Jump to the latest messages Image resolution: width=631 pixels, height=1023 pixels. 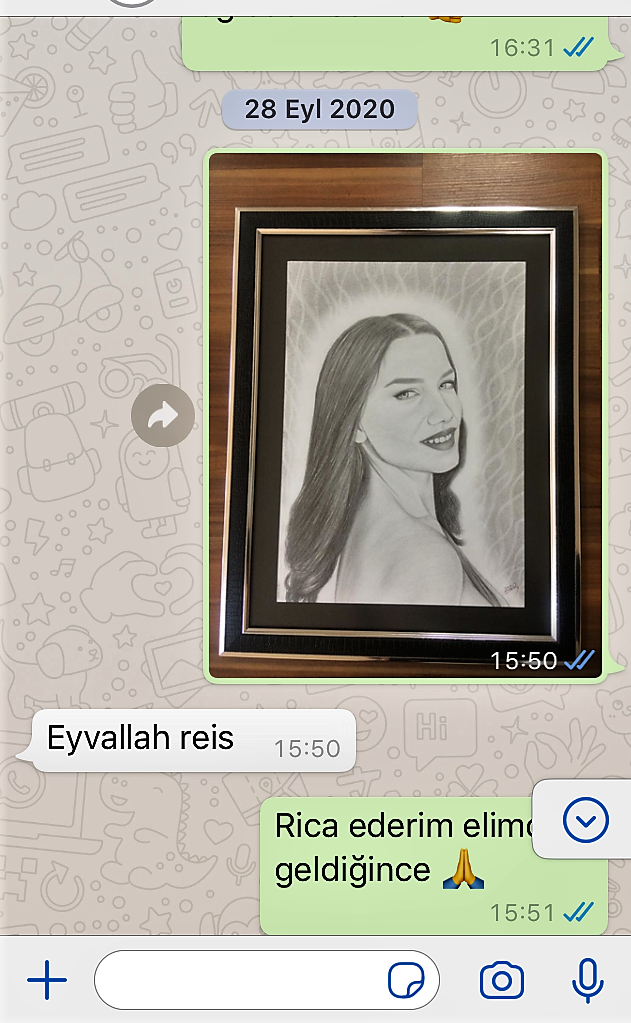[585, 821]
